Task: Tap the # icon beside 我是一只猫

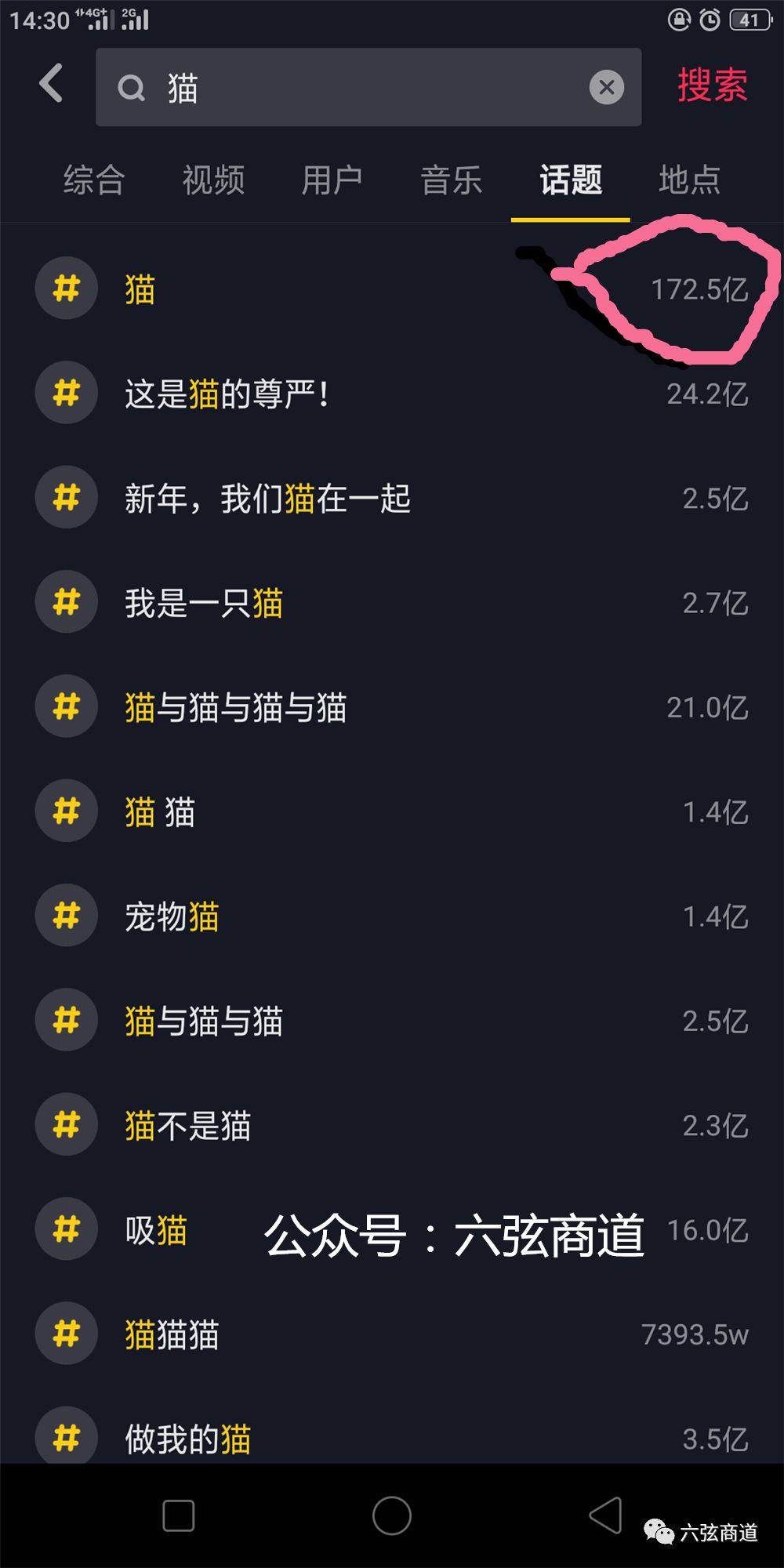Action: [x=66, y=602]
